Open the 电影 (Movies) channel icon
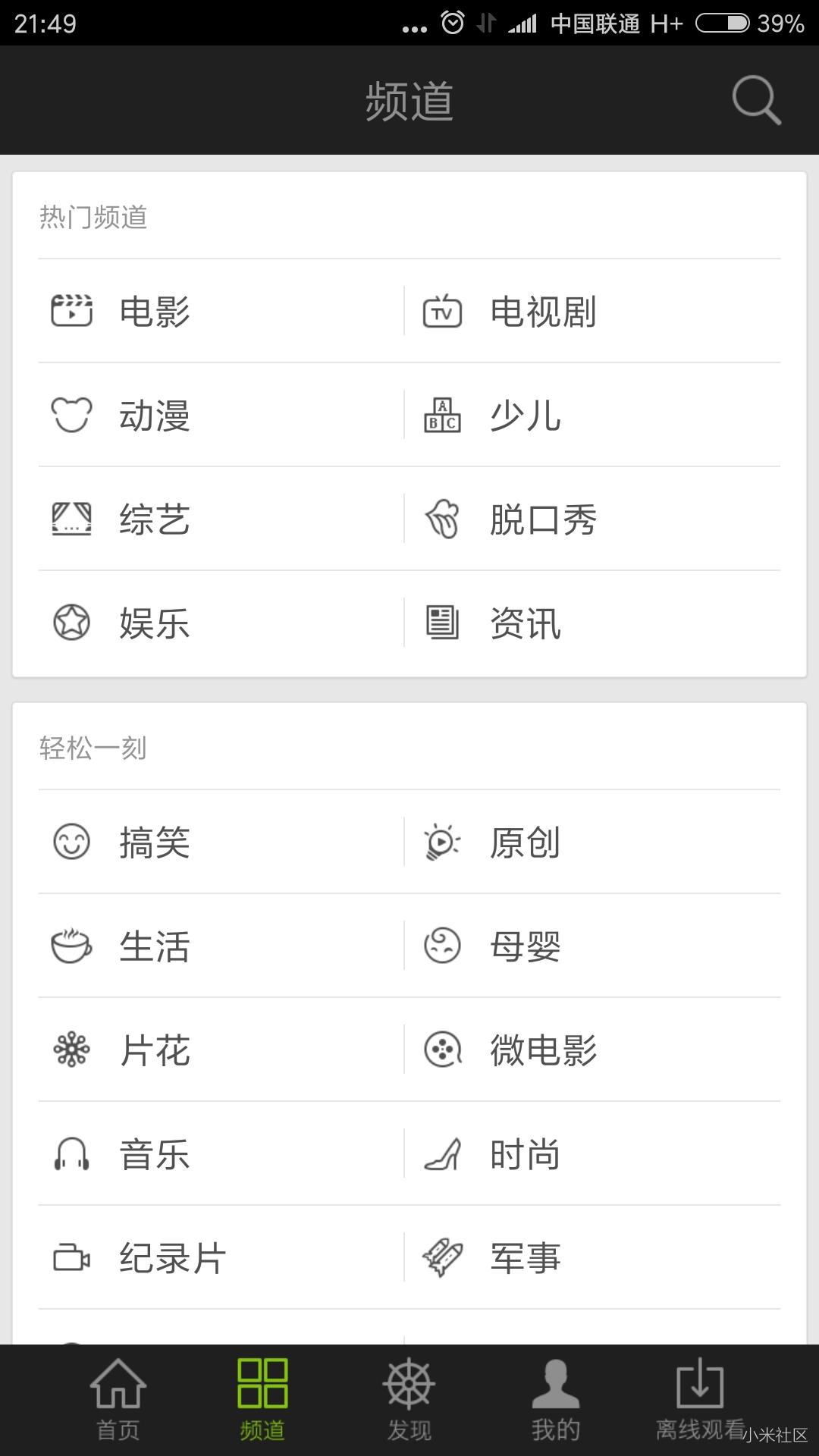The width and height of the screenshot is (819, 1456). (x=71, y=311)
